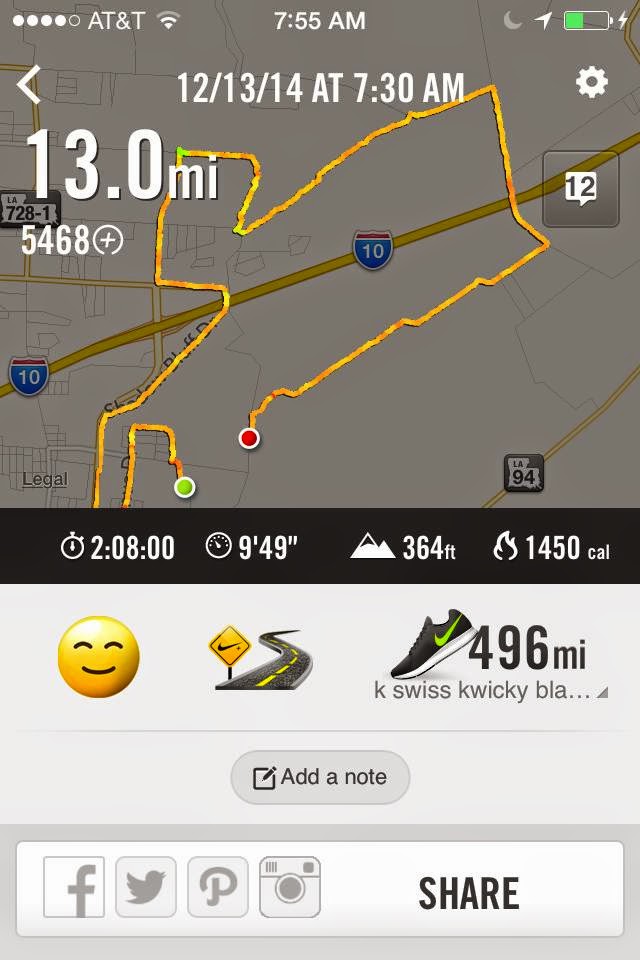Share the run on Instagram
The width and height of the screenshot is (640, 960).
pos(290,887)
